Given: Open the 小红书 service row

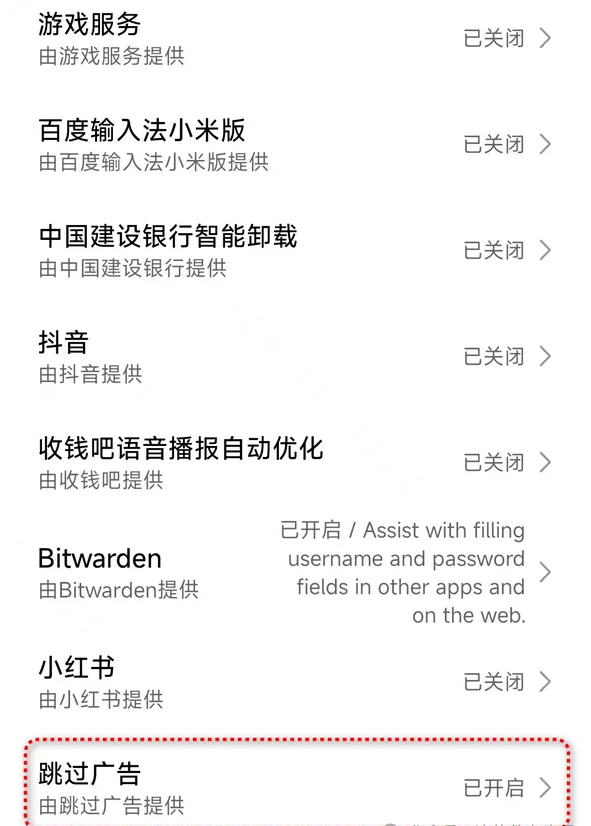Looking at the screenshot, I should coord(296,682).
